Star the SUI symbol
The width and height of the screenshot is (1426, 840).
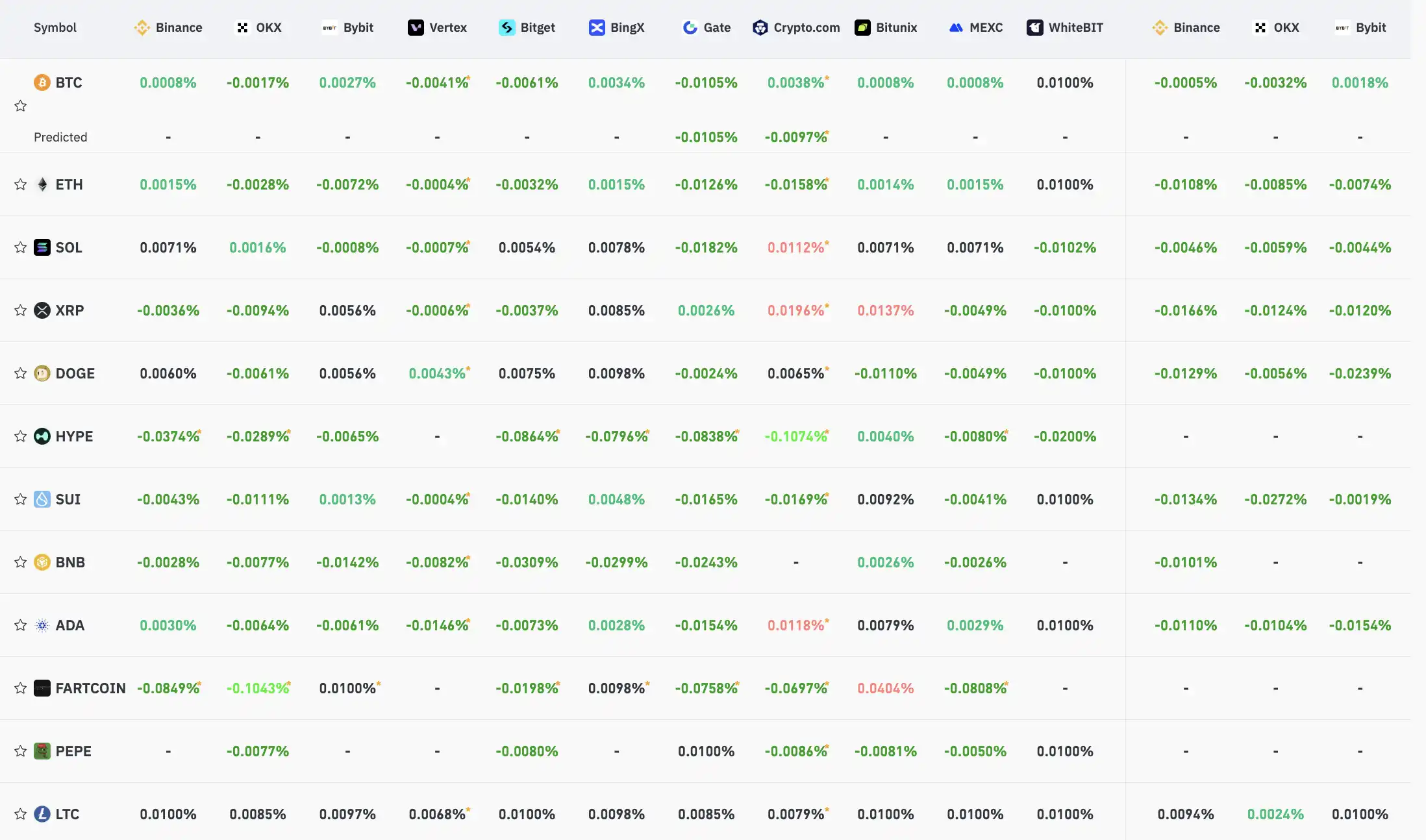pyautogui.click(x=21, y=499)
